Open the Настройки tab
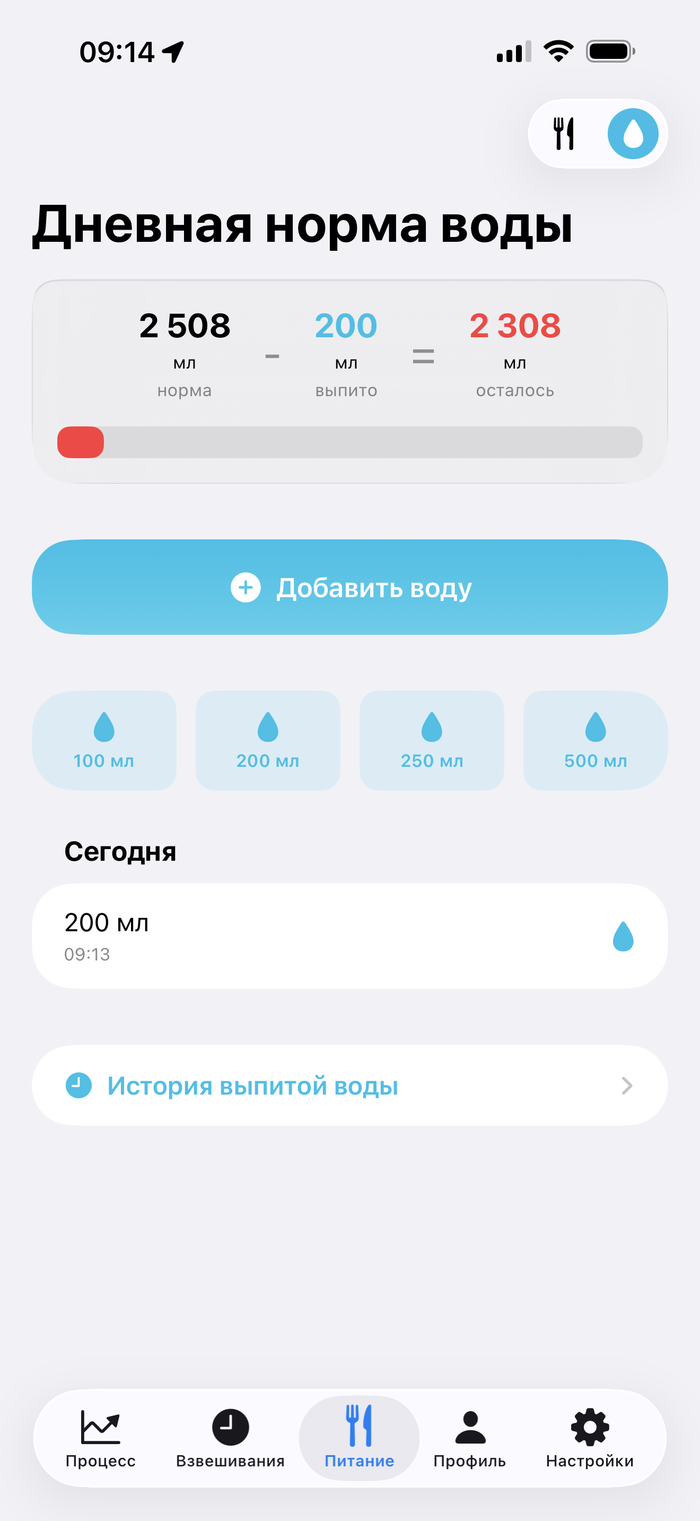Screen dimensions: 700x1521 tap(589, 1438)
